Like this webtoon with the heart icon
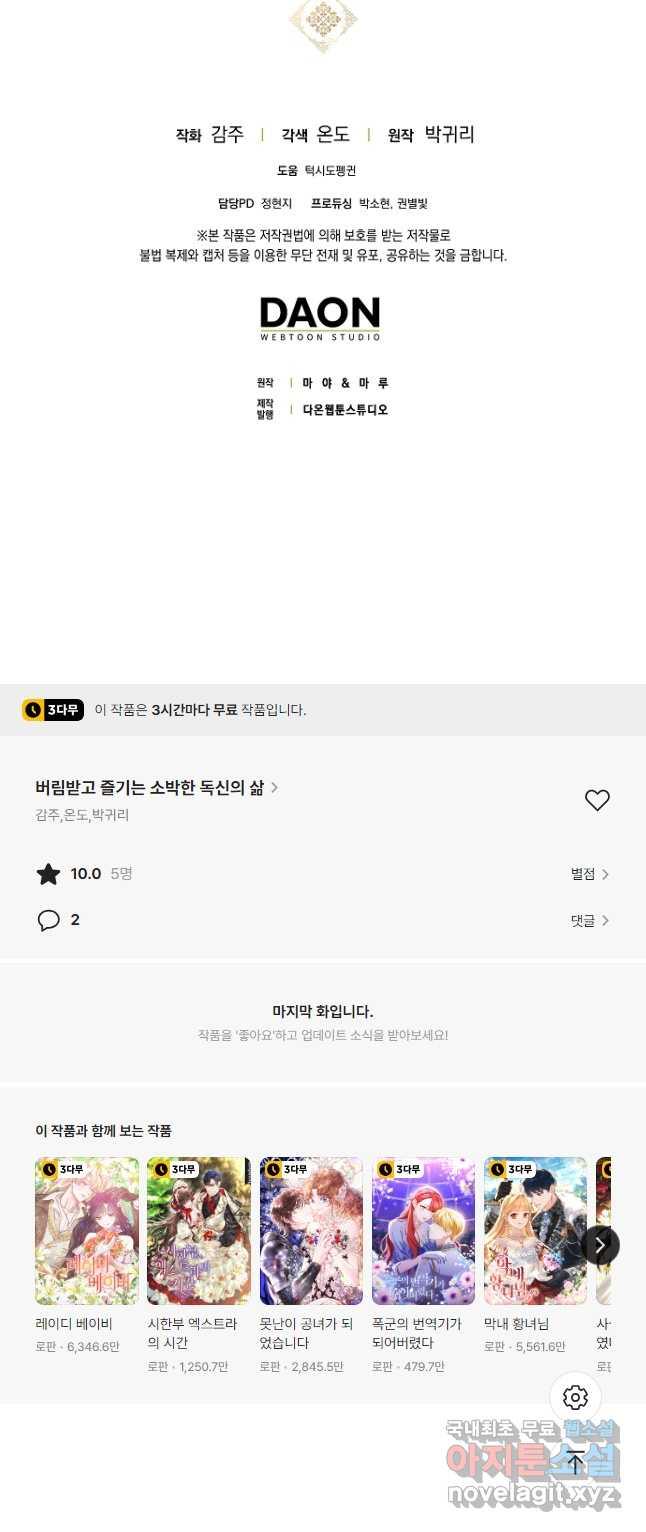The width and height of the screenshot is (646, 1532). (x=597, y=800)
